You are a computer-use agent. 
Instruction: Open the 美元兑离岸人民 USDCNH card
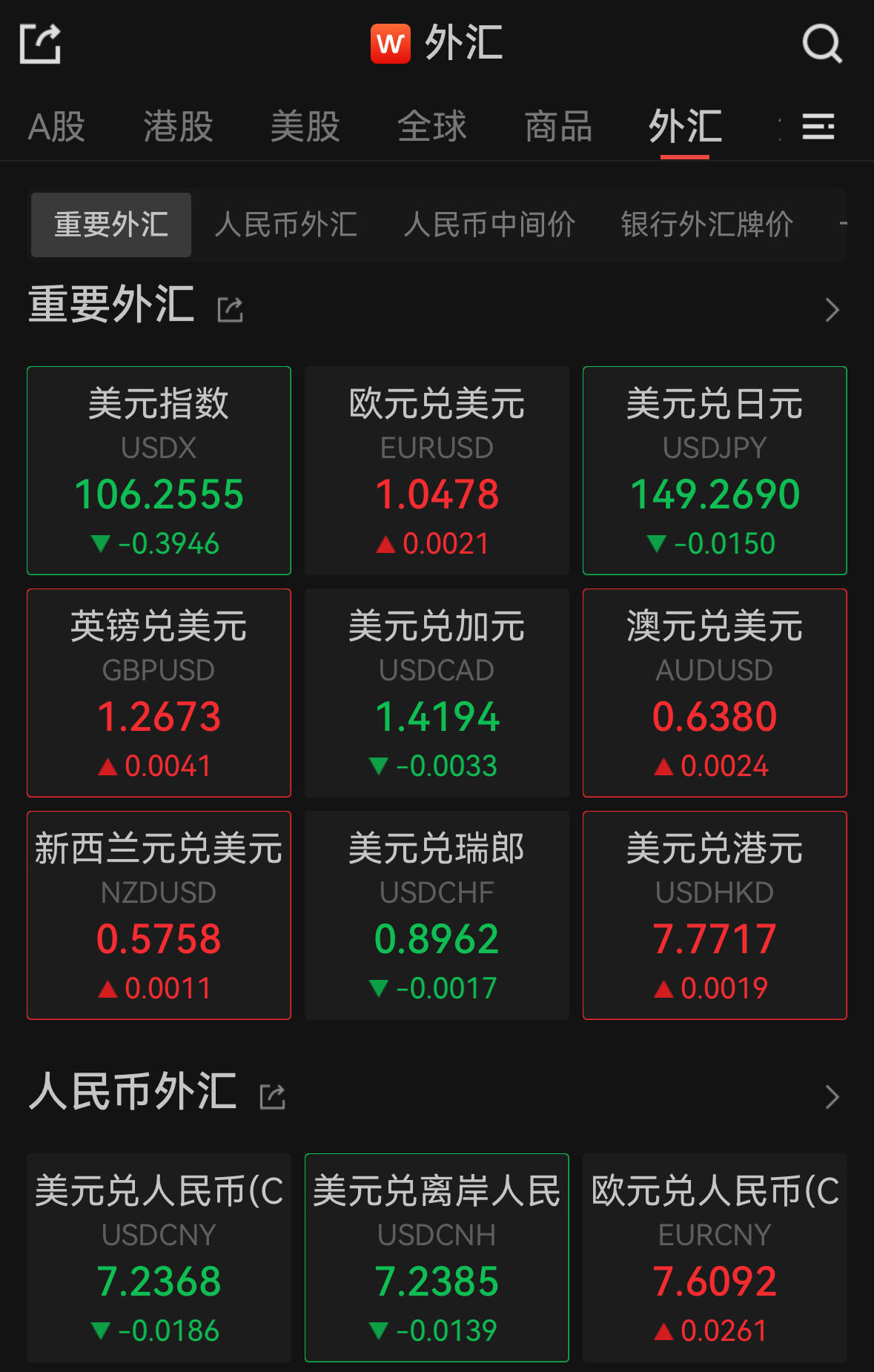pyautogui.click(x=436, y=1260)
